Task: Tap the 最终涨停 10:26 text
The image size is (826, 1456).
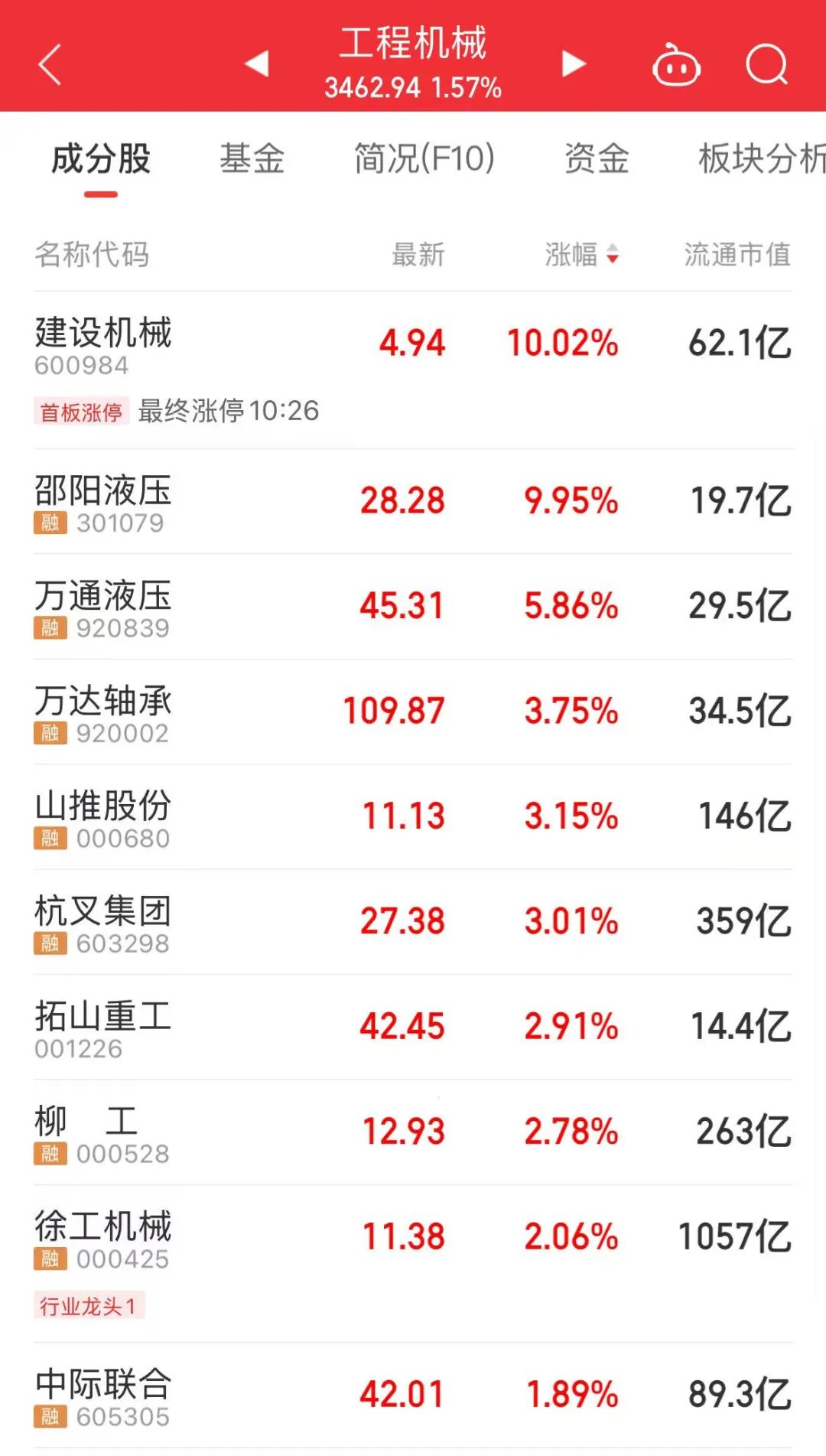Action: coord(229,411)
